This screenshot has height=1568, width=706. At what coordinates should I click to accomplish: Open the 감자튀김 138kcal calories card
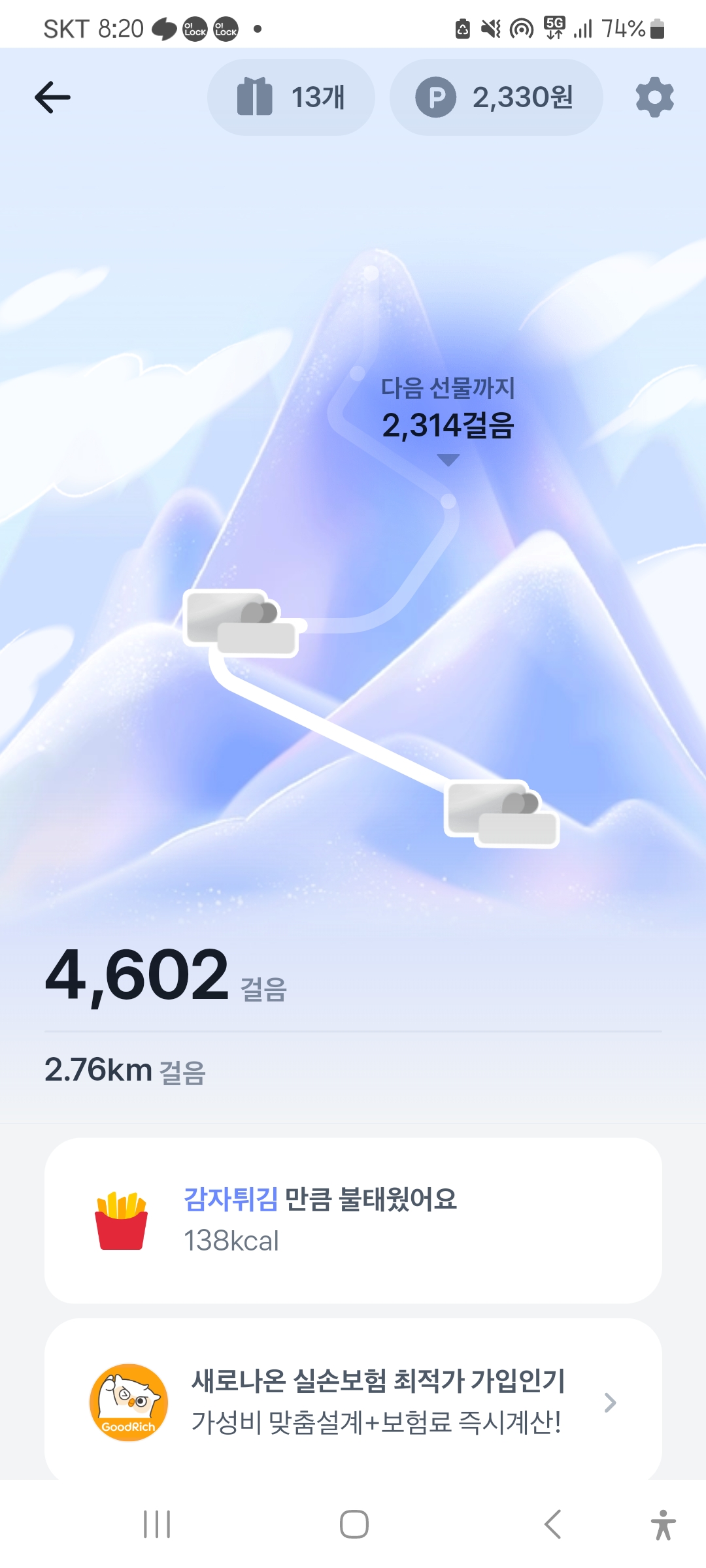[353, 1220]
